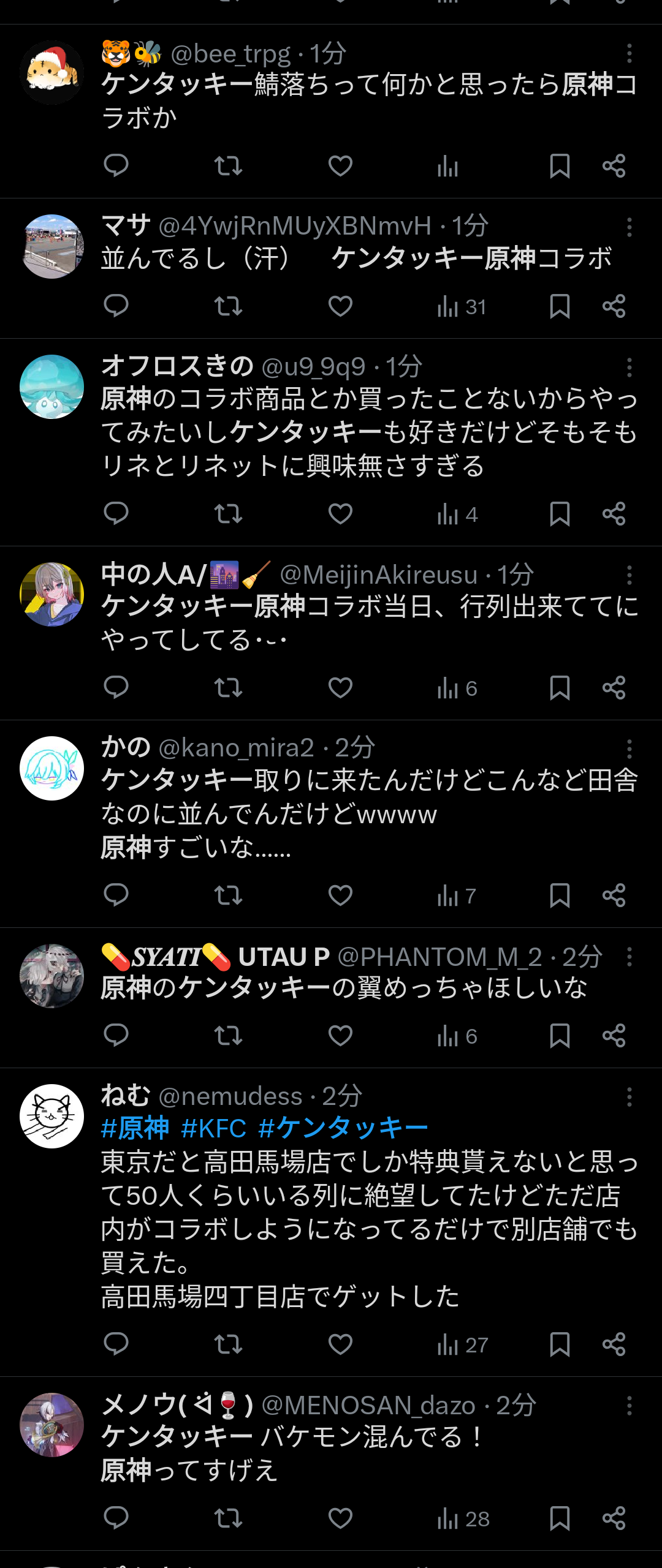Open overflow menu on マサ's tweet
This screenshot has width=662, height=1568.
click(x=629, y=227)
